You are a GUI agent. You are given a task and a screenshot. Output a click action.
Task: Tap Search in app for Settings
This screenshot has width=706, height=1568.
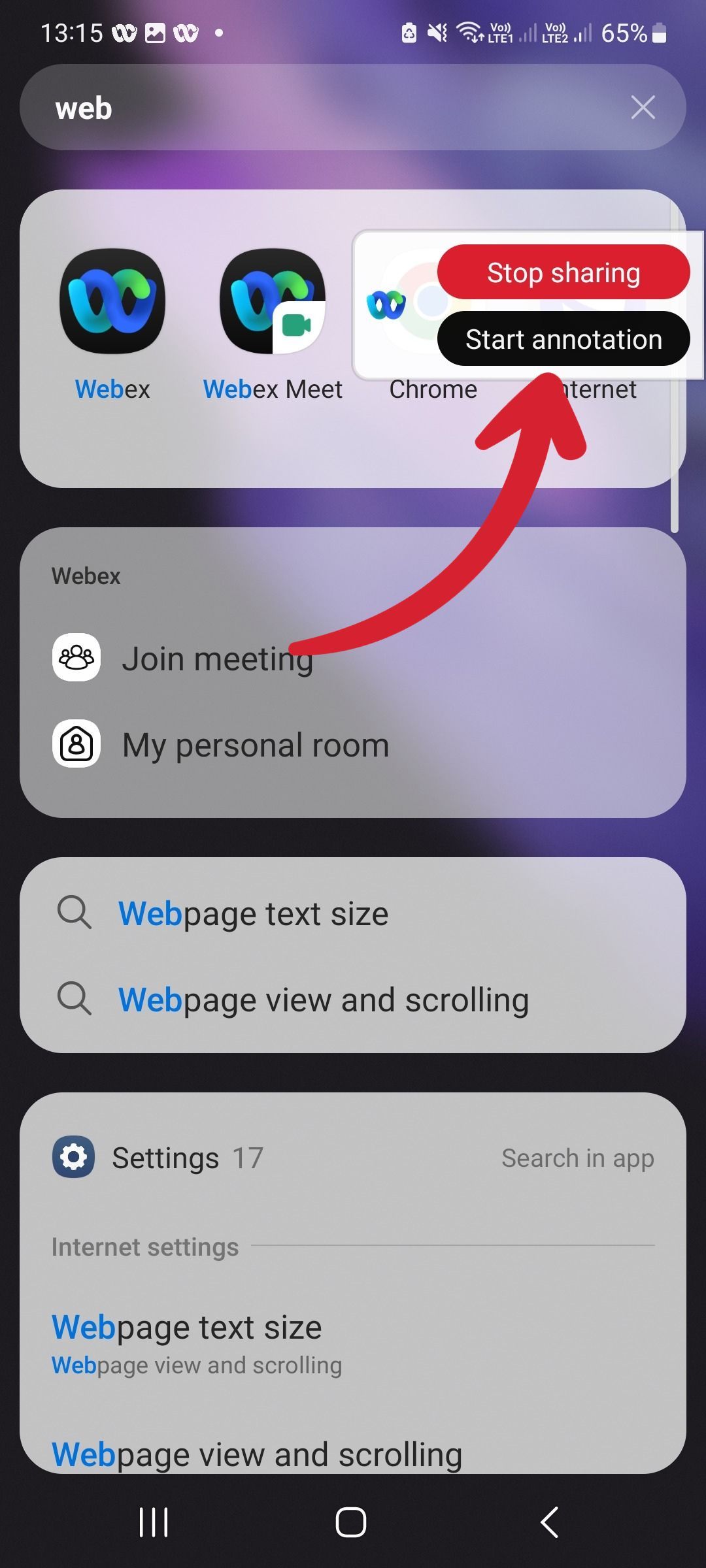(578, 1156)
